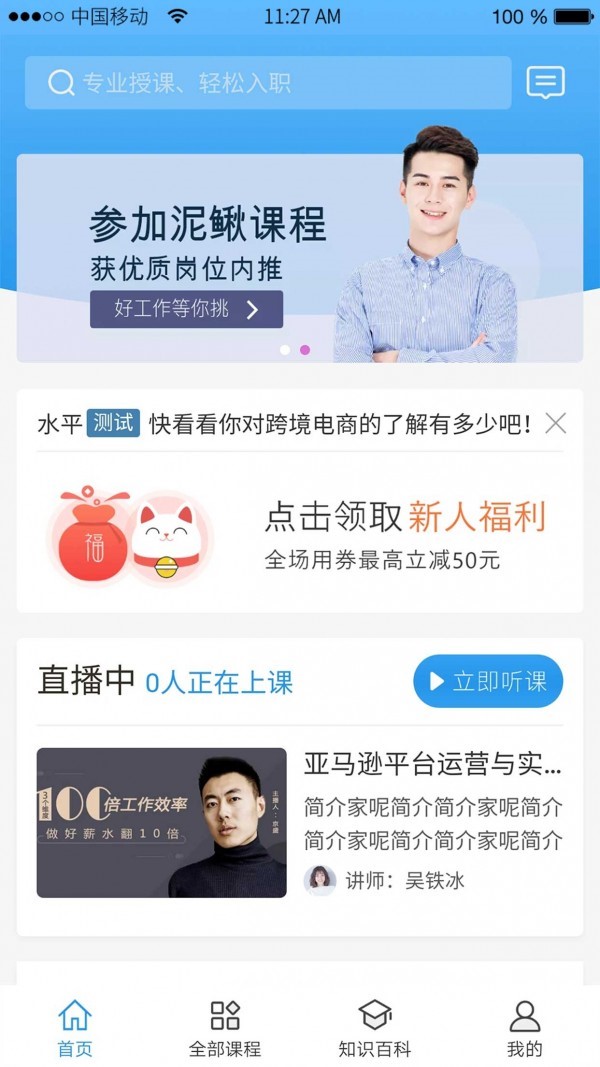Select the 我的 tab
This screenshot has height=1067, width=600.
point(524,1027)
